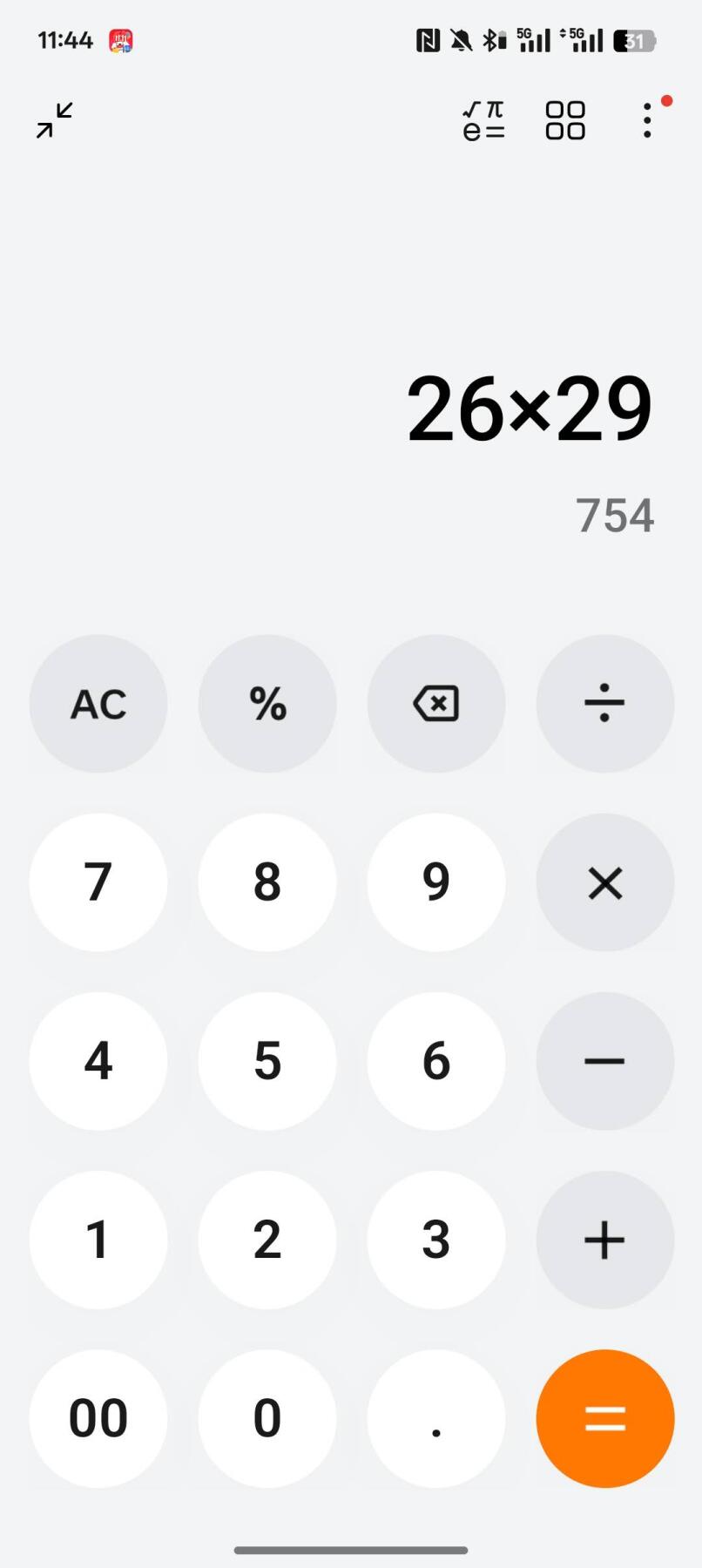Open the four-squares tools grid
Viewport: 702px width, 1568px height.
point(565,120)
